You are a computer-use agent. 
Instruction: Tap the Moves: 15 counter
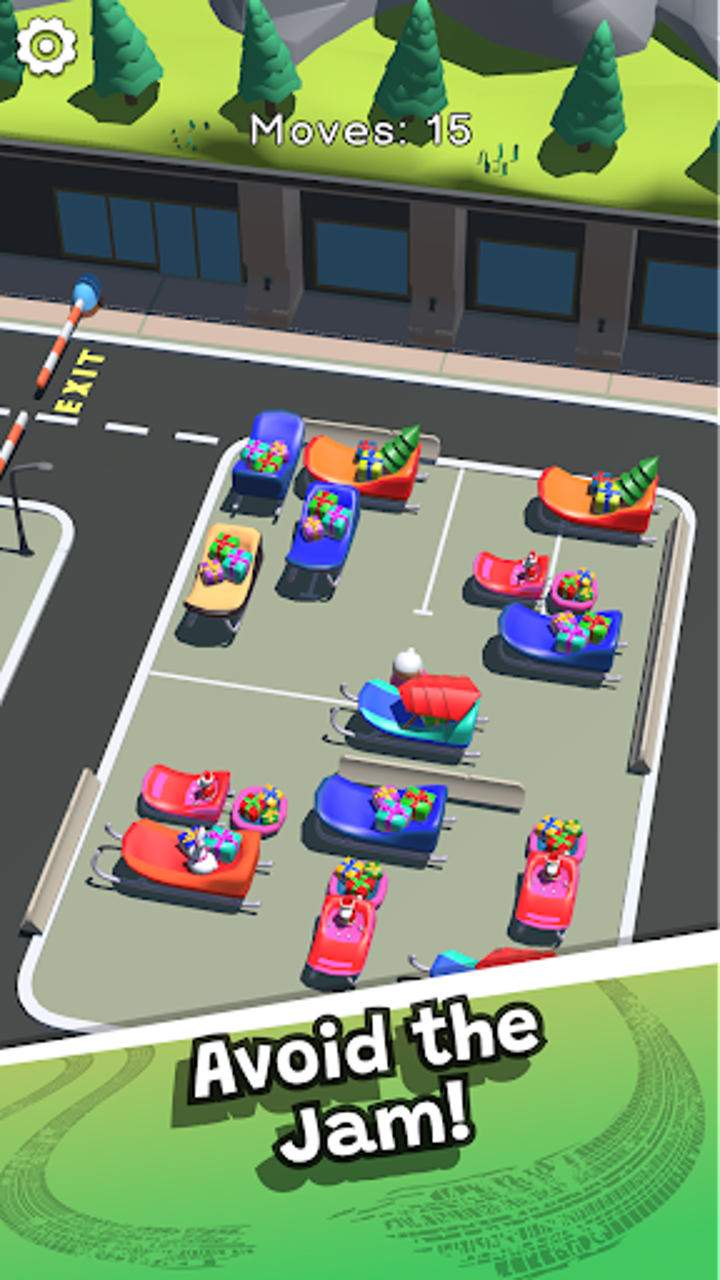[360, 130]
